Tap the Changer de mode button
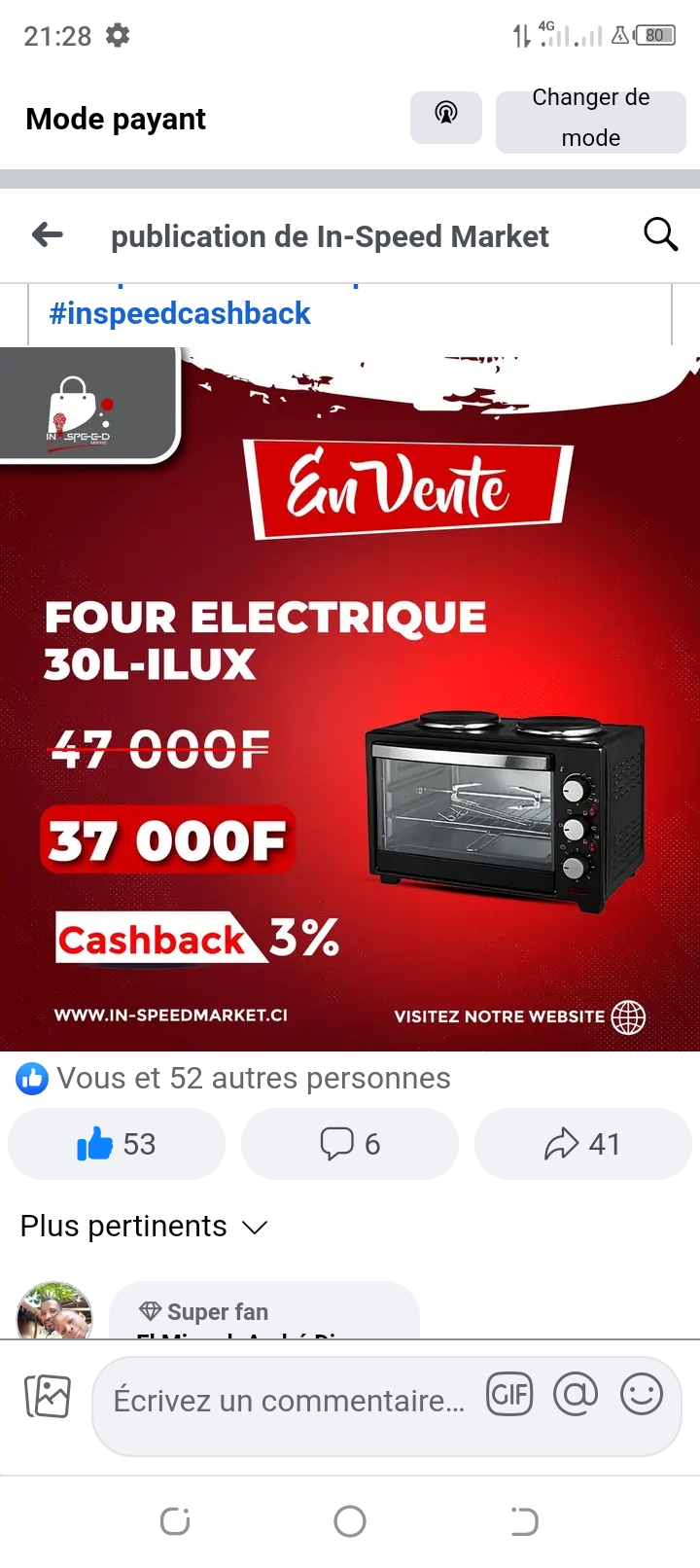This screenshot has height=1568, width=700. tap(590, 120)
